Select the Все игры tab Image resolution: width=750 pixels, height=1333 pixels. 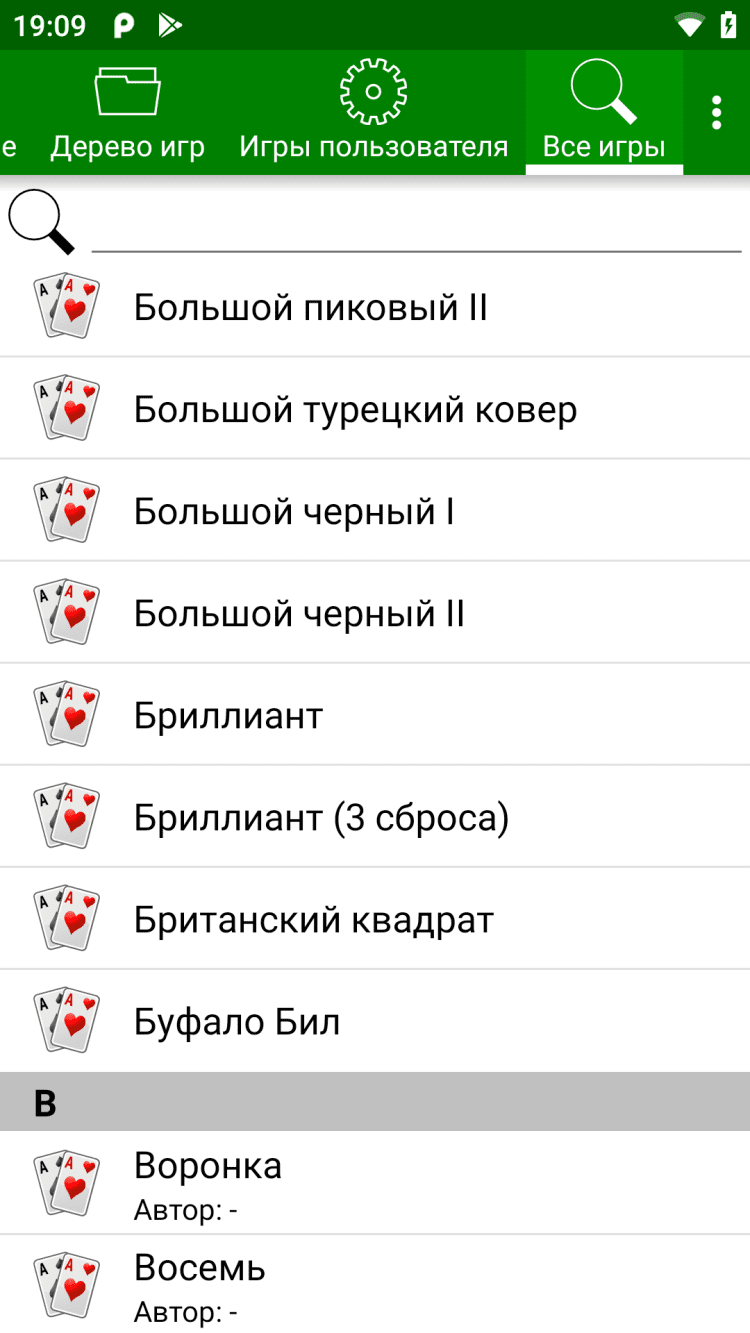coord(604,113)
